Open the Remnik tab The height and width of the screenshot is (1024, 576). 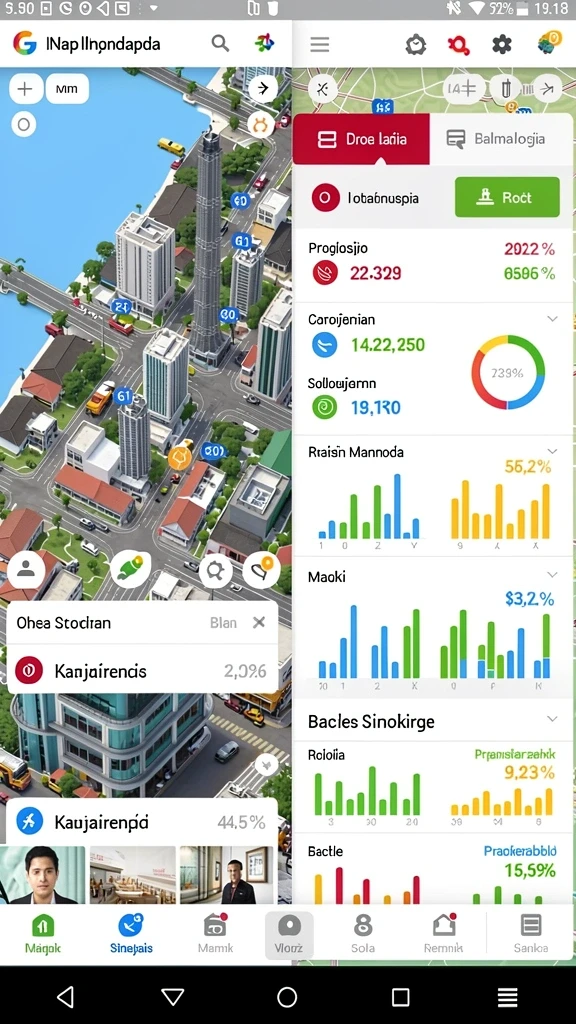tap(443, 935)
